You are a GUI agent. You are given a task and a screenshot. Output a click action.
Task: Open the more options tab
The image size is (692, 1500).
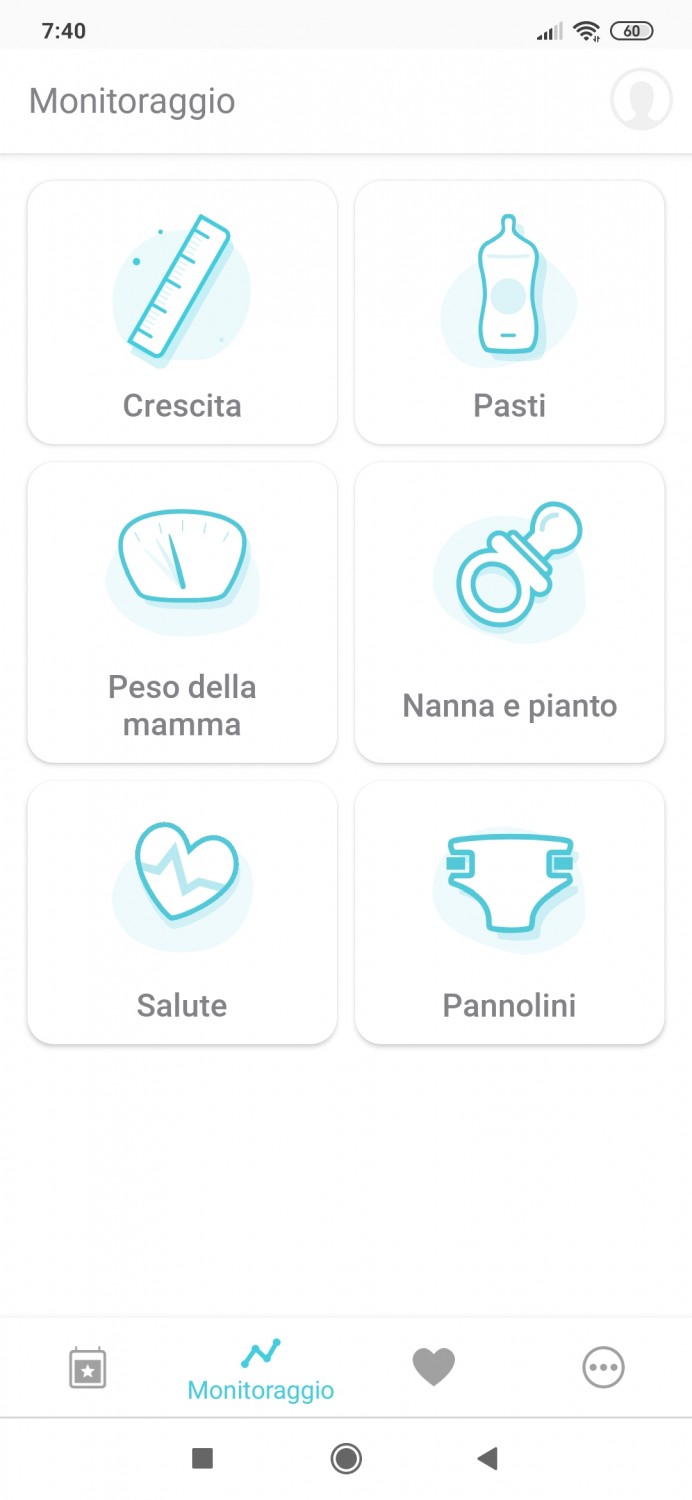pos(604,1367)
